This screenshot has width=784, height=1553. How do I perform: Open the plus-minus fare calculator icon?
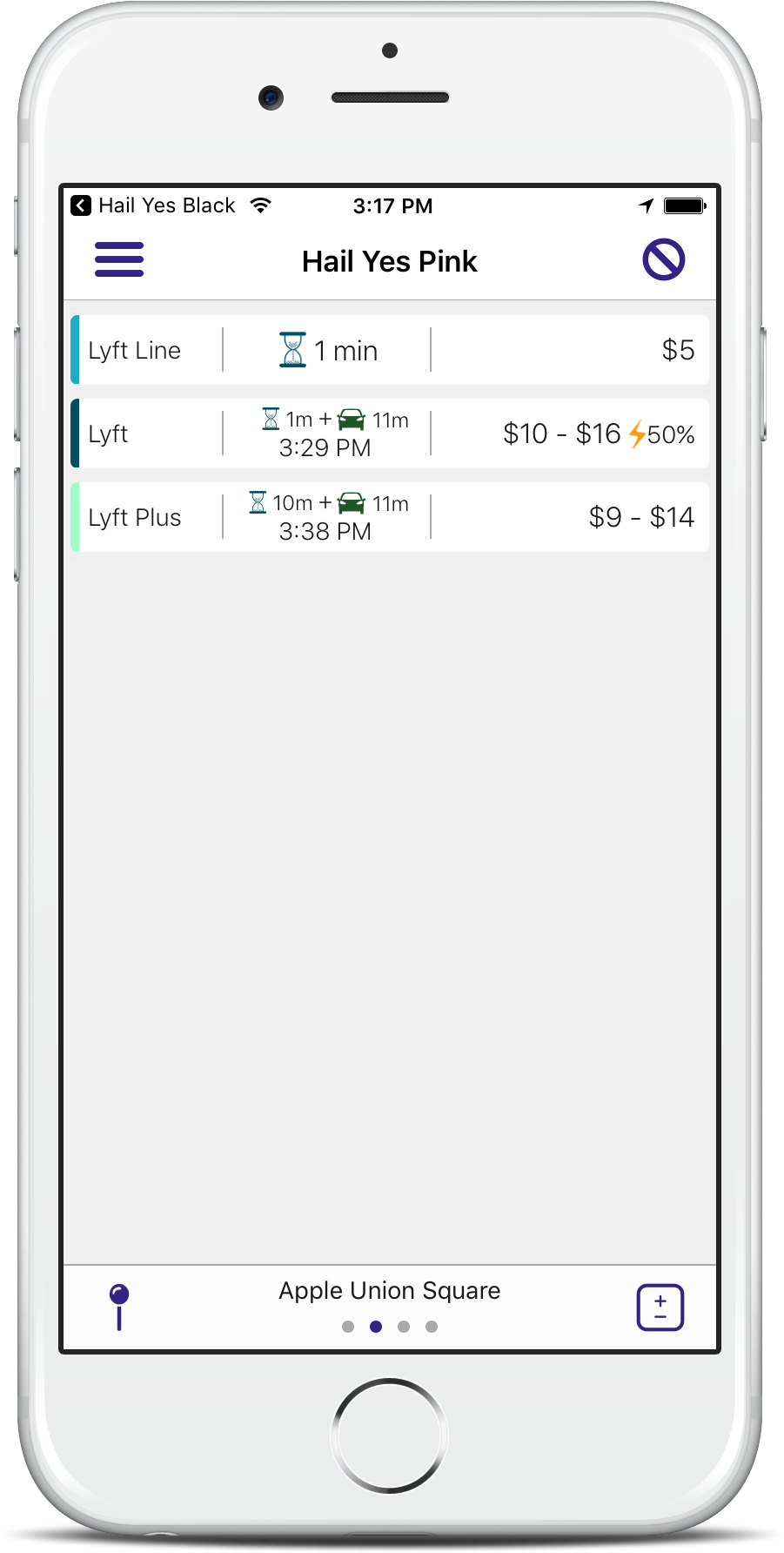(x=660, y=1308)
